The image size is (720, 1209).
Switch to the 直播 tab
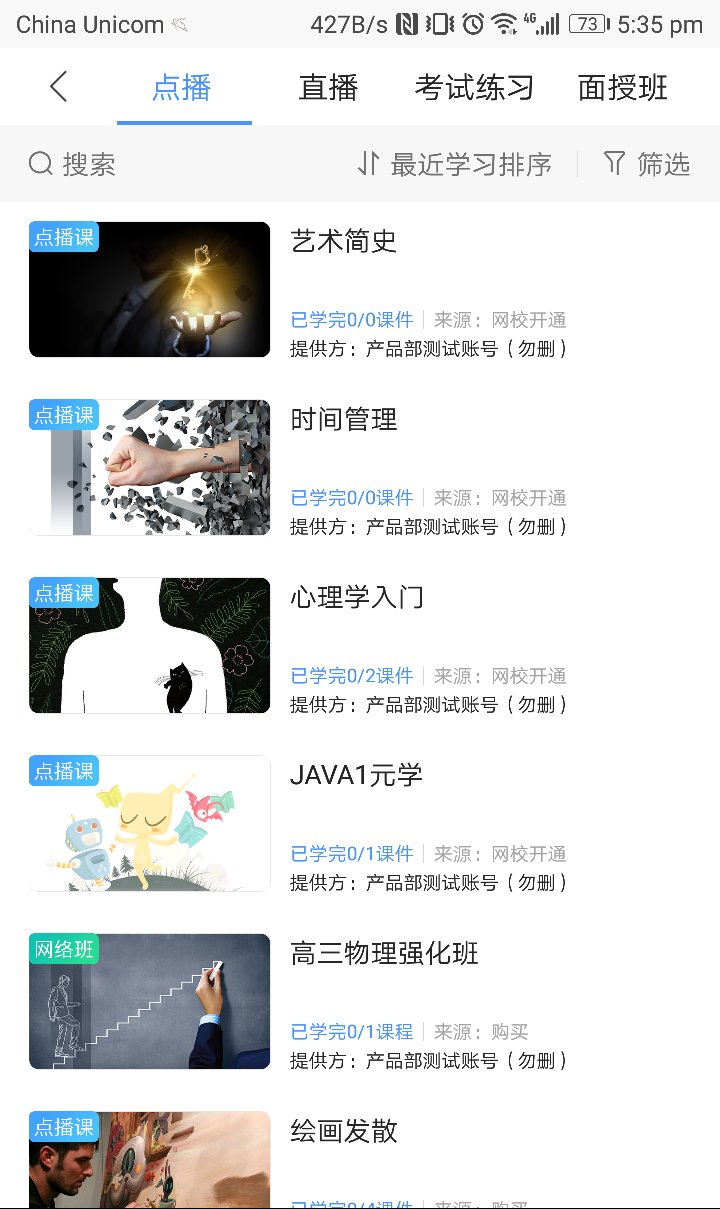click(x=328, y=88)
